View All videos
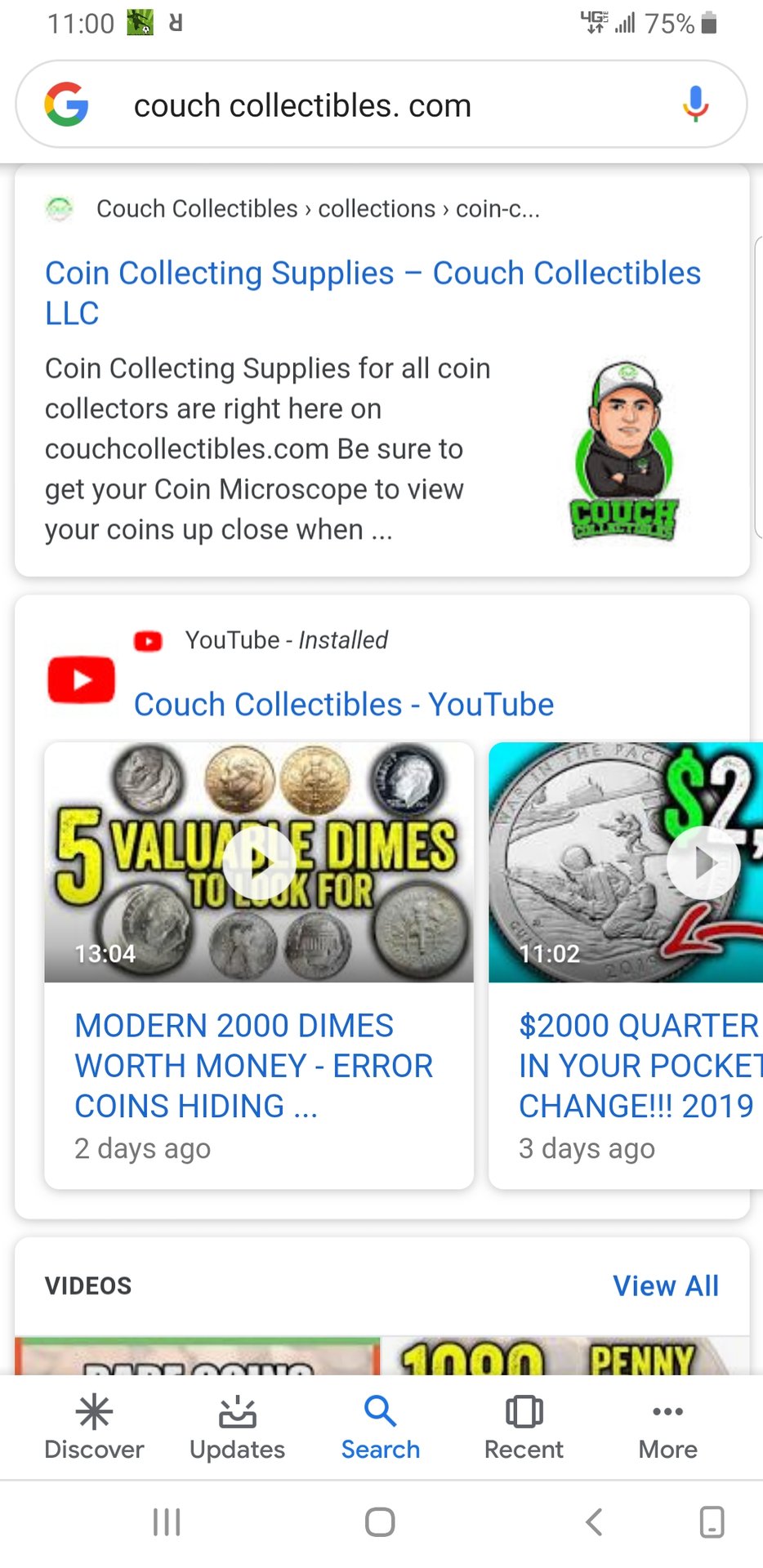This screenshot has width=763, height=1568. 666,1285
